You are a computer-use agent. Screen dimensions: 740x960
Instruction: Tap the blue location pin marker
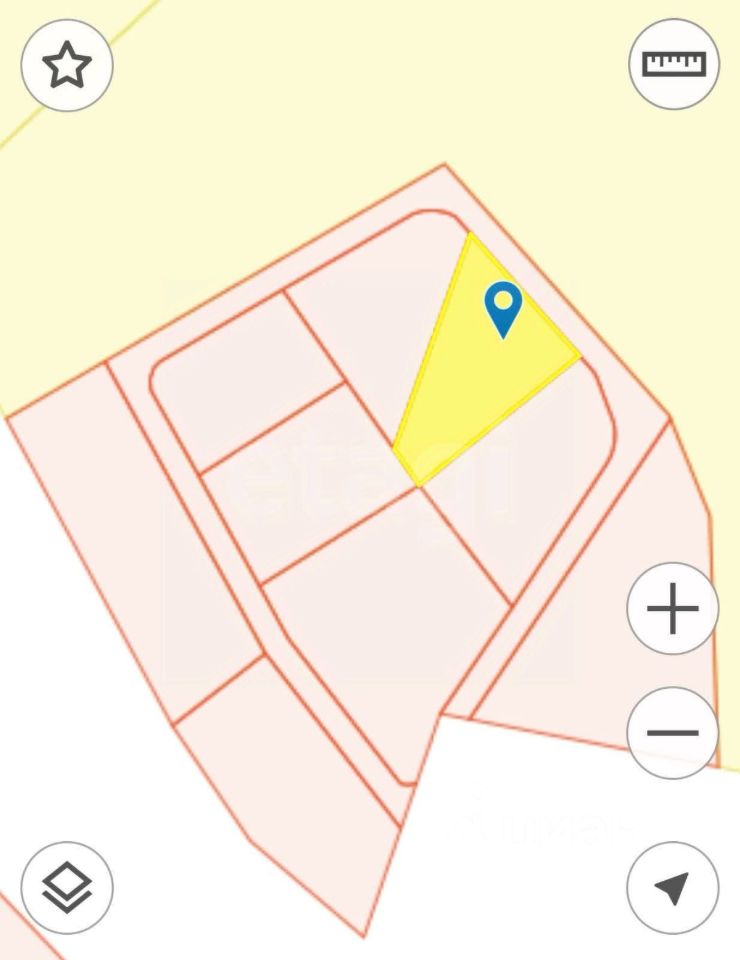[503, 308]
